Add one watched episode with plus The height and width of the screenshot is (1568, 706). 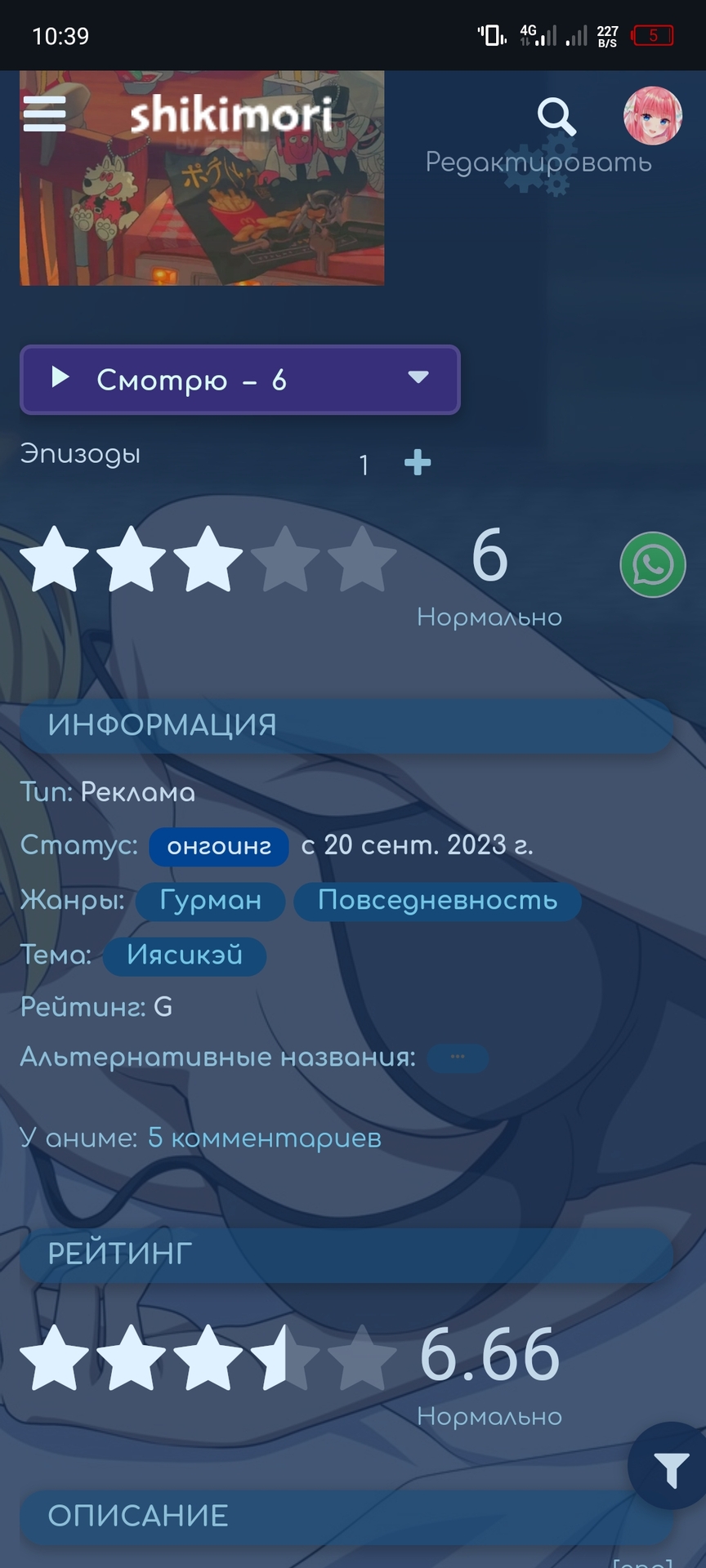coord(418,463)
